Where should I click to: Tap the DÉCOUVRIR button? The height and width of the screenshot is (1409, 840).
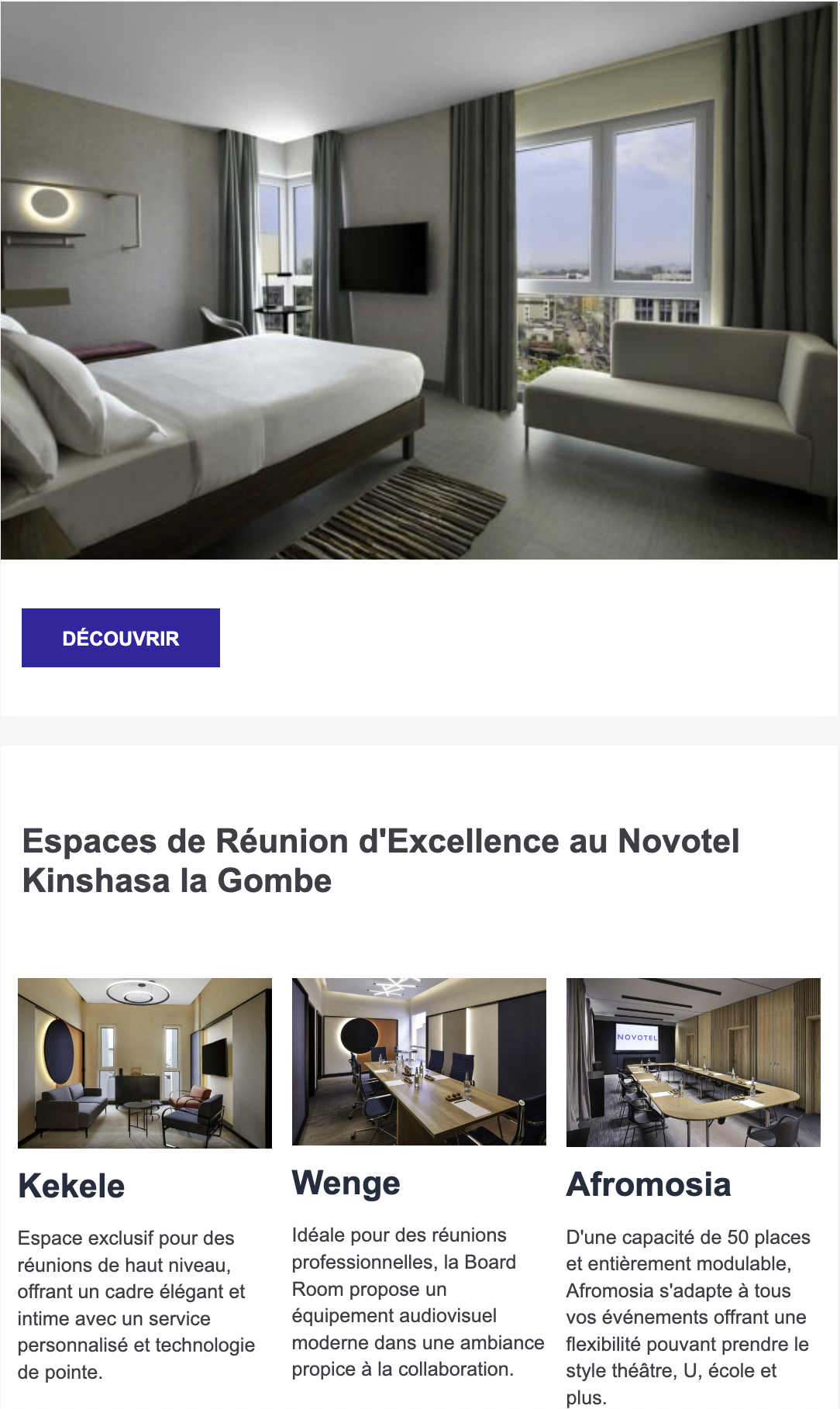pos(121,638)
